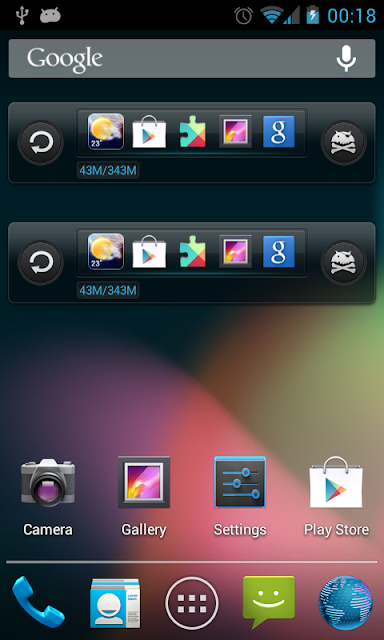Launch the shortcut labeled Gallery
Image resolution: width=384 pixels, height=640 pixels.
(144, 497)
